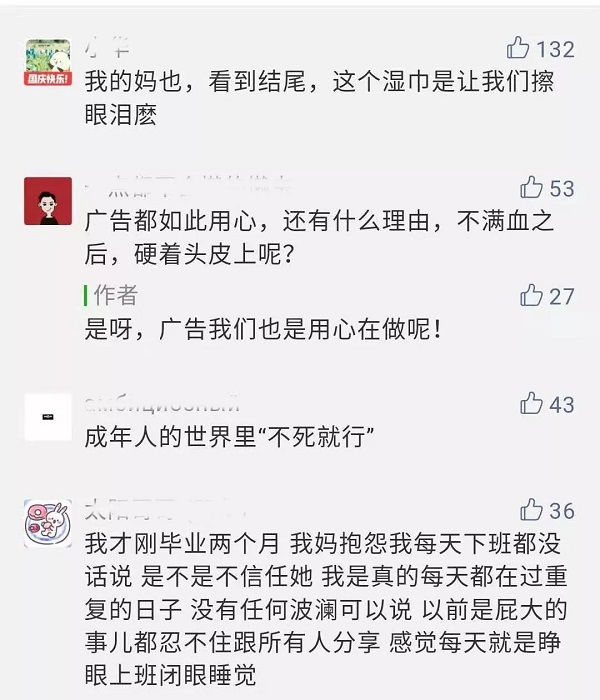Screen dimensions: 600x700
Task: Like the comment starting 我才刚毕业两个月
Action: click(x=532, y=510)
